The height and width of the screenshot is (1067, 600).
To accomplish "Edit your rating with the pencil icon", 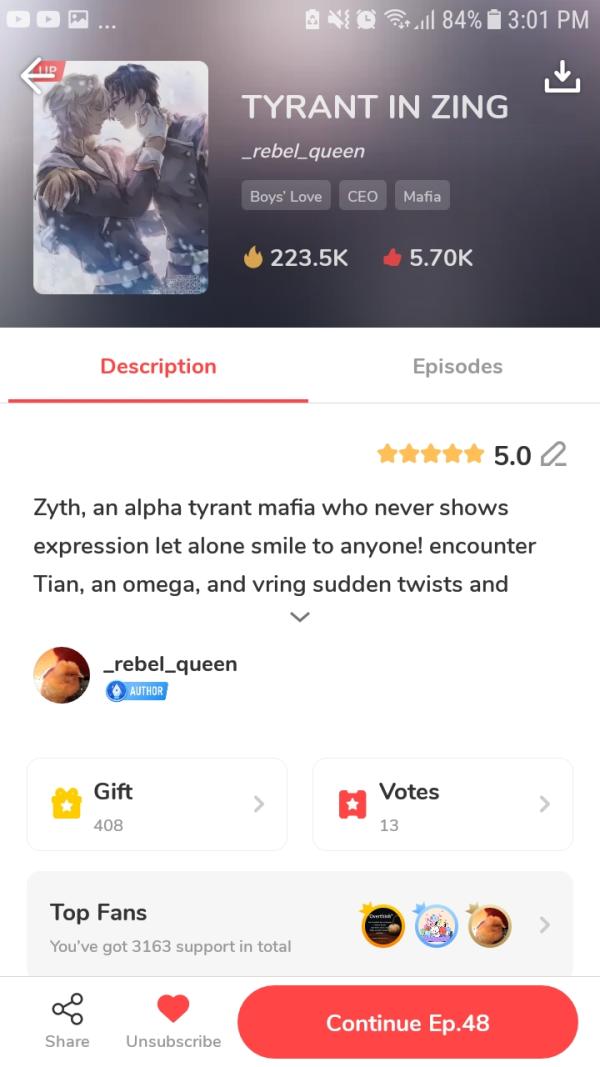I will [x=553, y=456].
